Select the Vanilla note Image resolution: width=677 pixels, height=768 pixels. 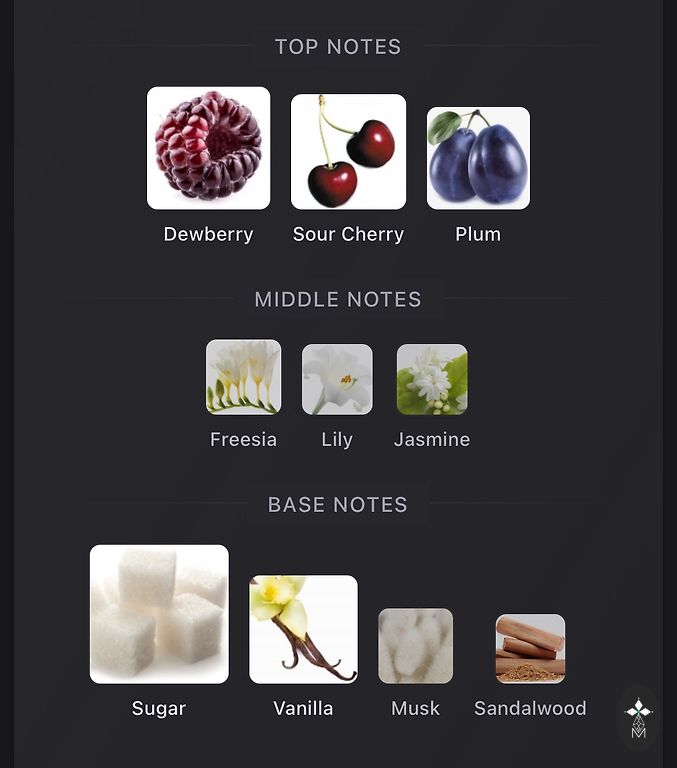[303, 629]
